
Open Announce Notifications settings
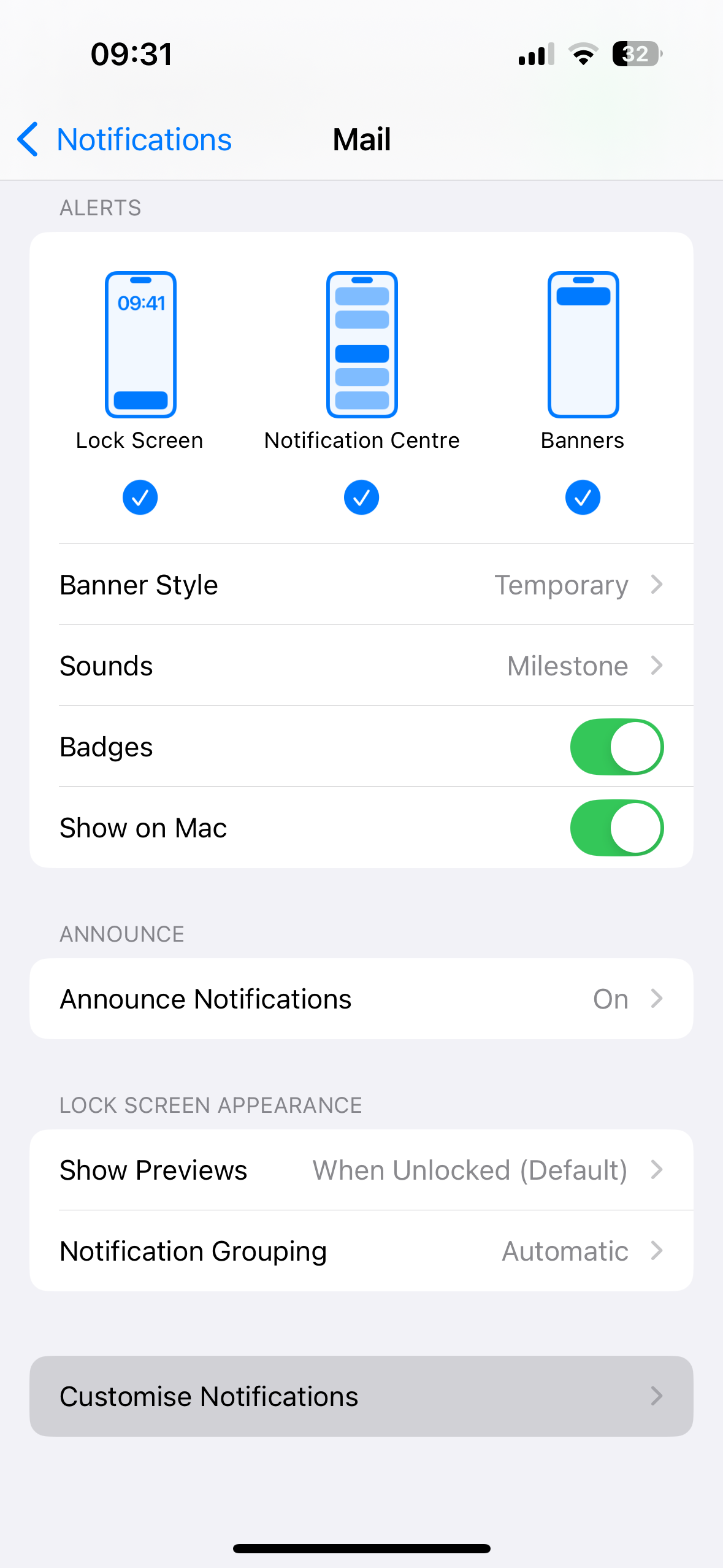[x=361, y=999]
